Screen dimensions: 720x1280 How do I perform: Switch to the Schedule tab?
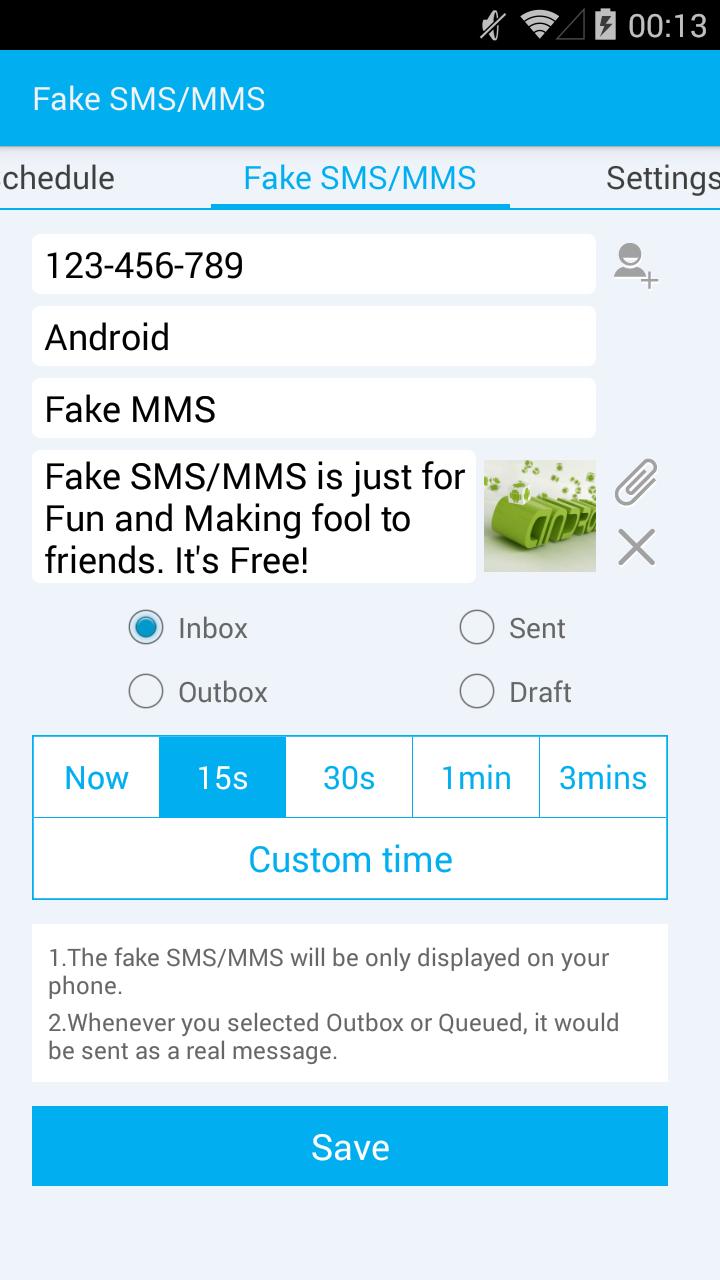point(58,178)
